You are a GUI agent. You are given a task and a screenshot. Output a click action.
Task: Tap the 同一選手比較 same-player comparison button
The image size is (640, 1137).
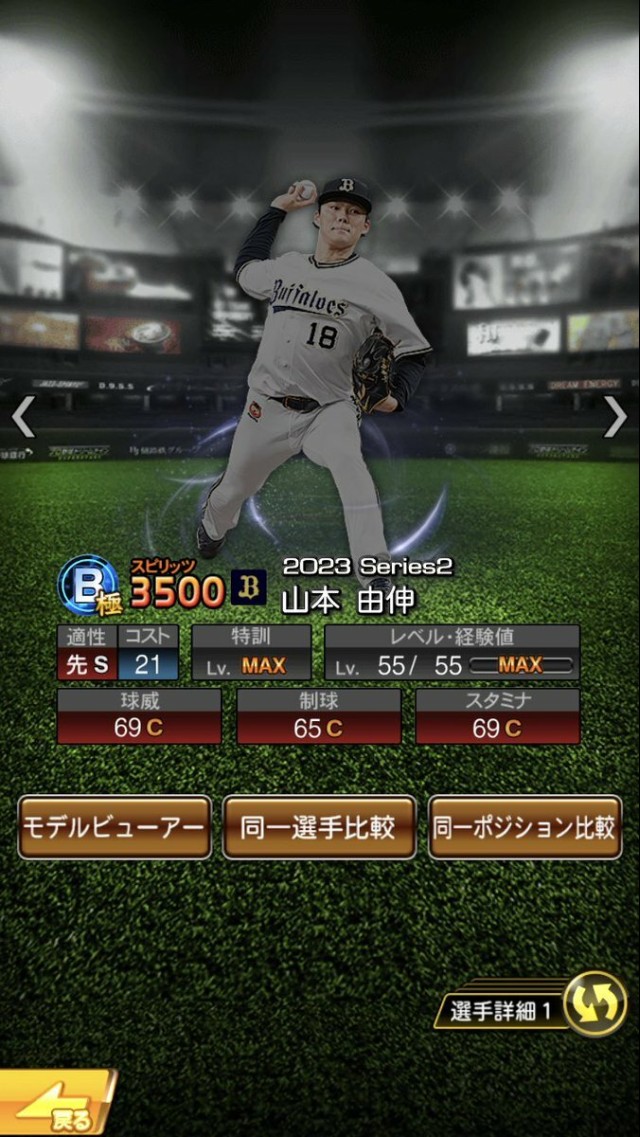click(319, 828)
